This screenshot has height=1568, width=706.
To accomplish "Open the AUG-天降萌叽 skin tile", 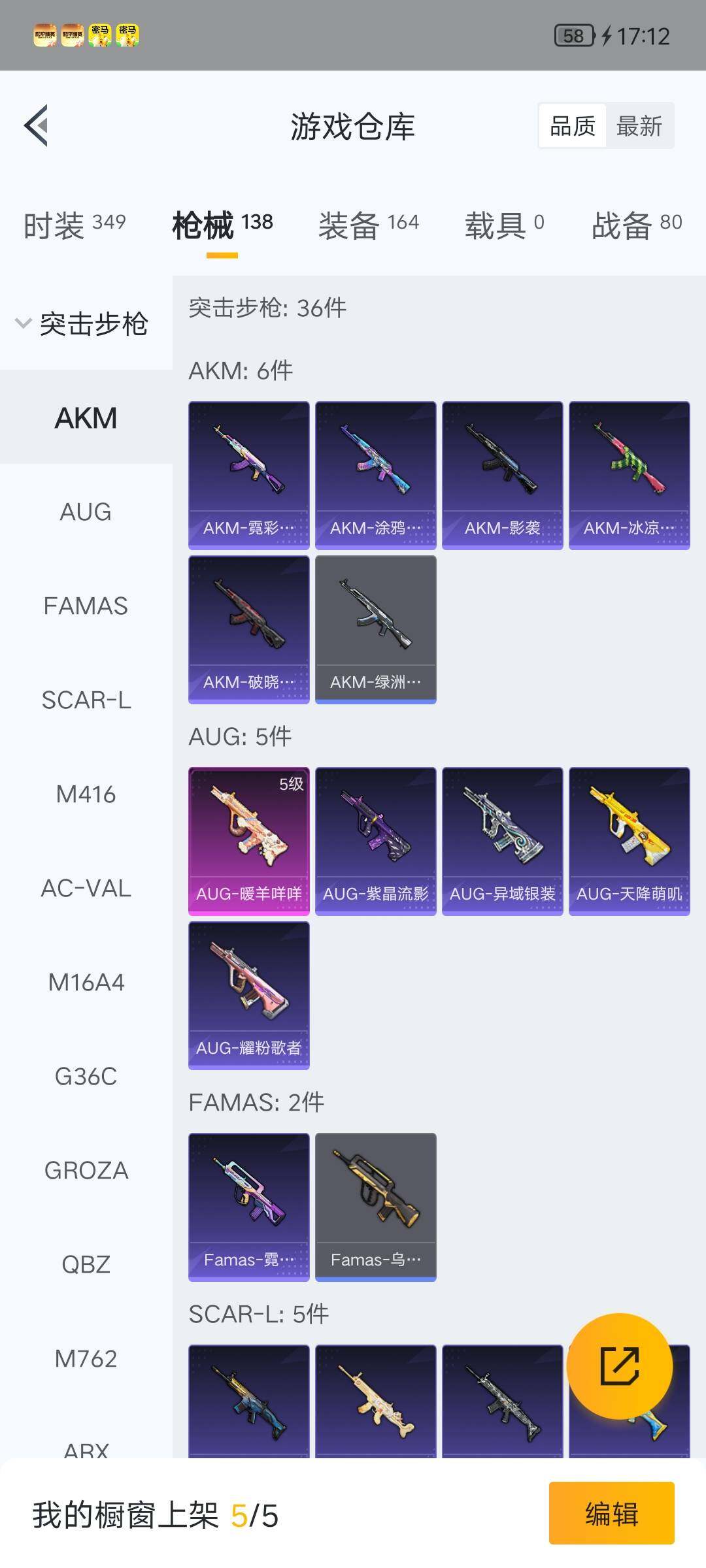I will (x=629, y=841).
